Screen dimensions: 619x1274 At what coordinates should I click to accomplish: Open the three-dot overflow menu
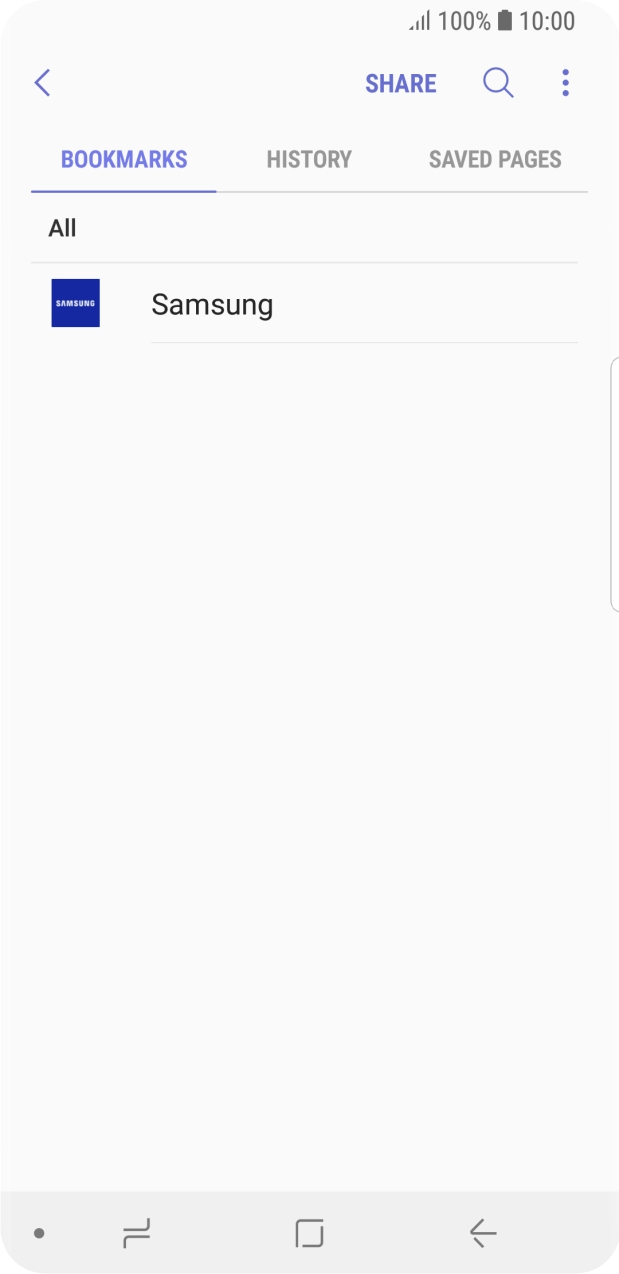565,83
